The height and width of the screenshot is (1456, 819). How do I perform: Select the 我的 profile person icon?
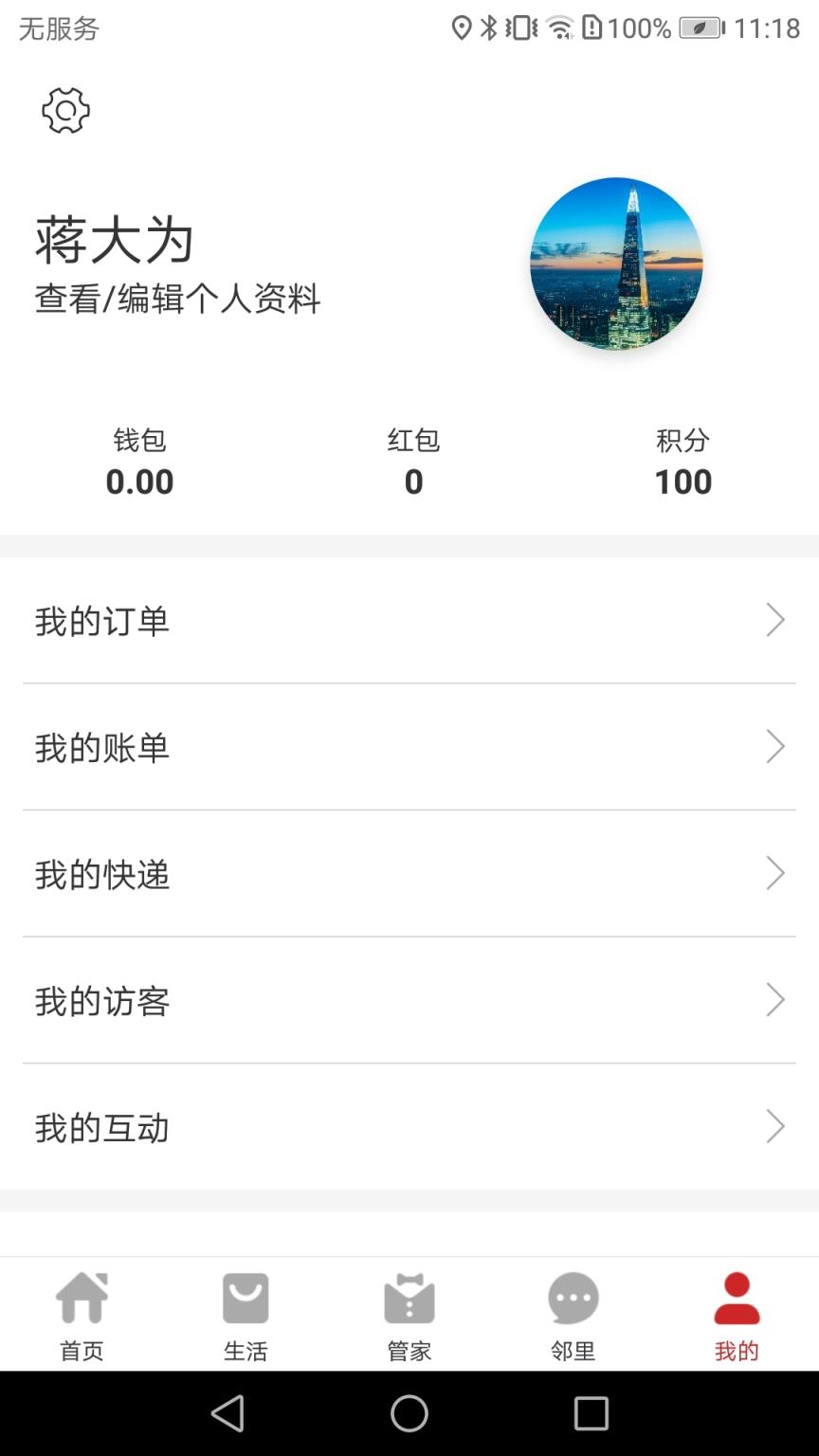coord(737,1297)
